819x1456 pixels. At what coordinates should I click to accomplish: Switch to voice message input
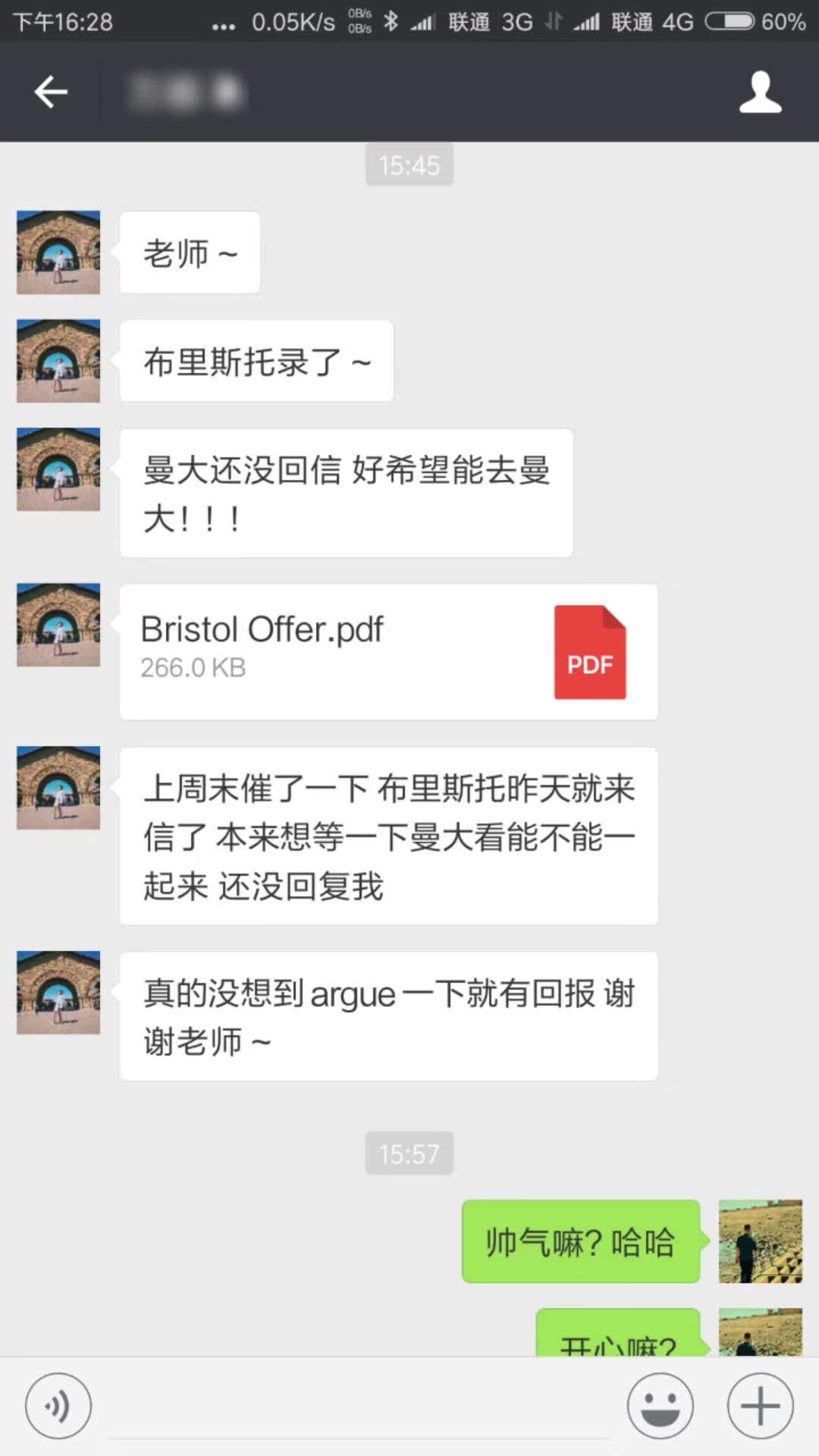click(x=58, y=1405)
